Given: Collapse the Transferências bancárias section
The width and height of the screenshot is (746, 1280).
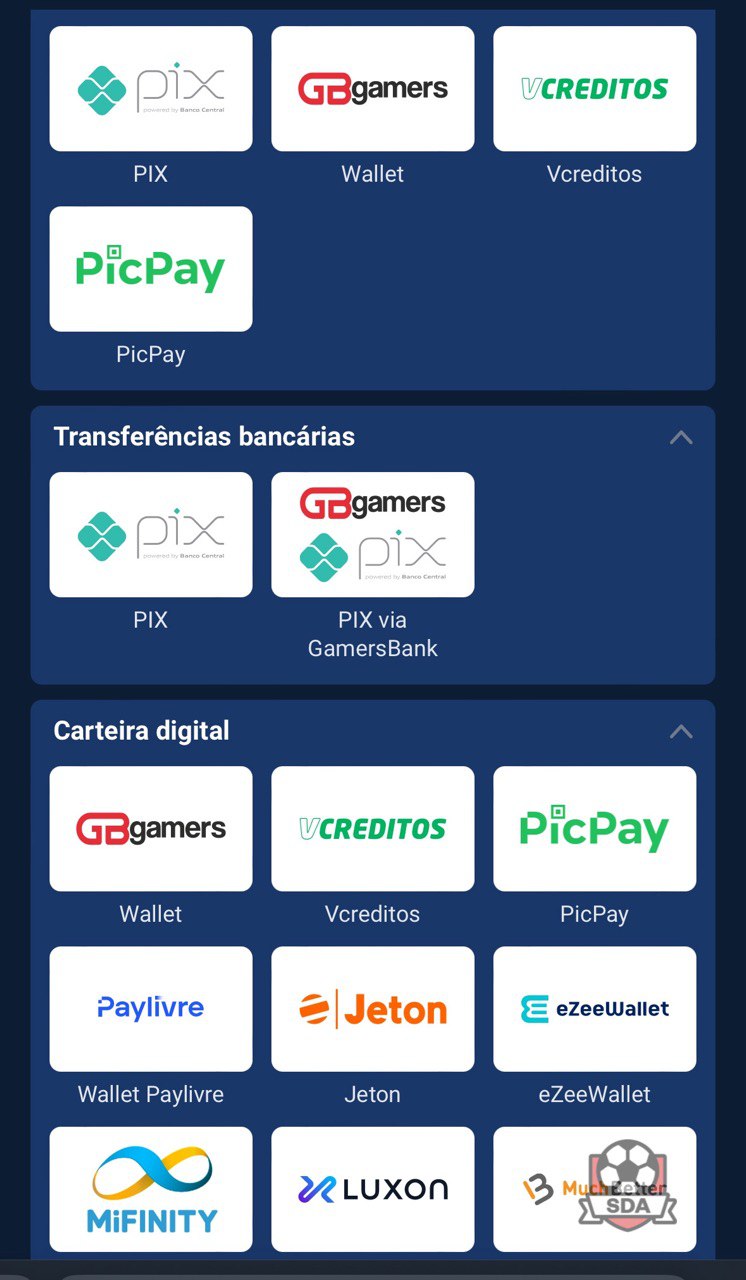Looking at the screenshot, I should (681, 437).
